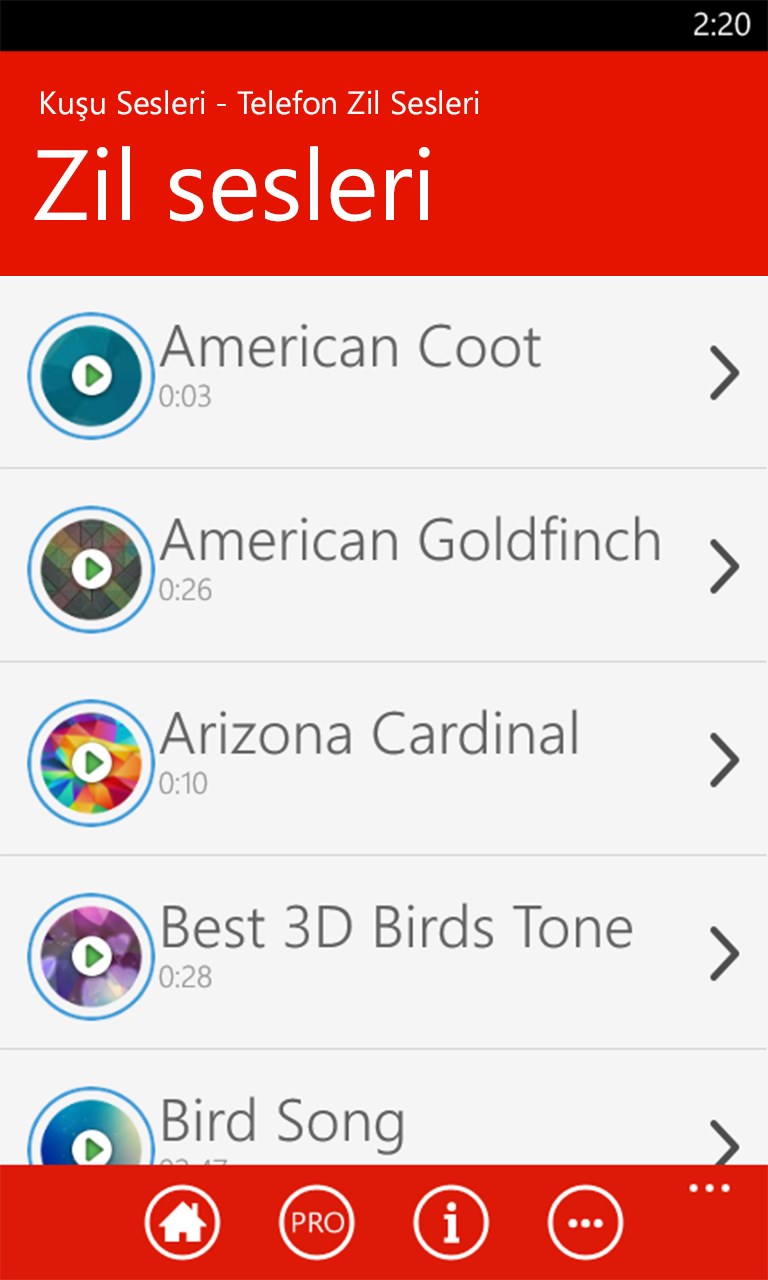
Task: Show the app info page
Action: pos(451,1222)
